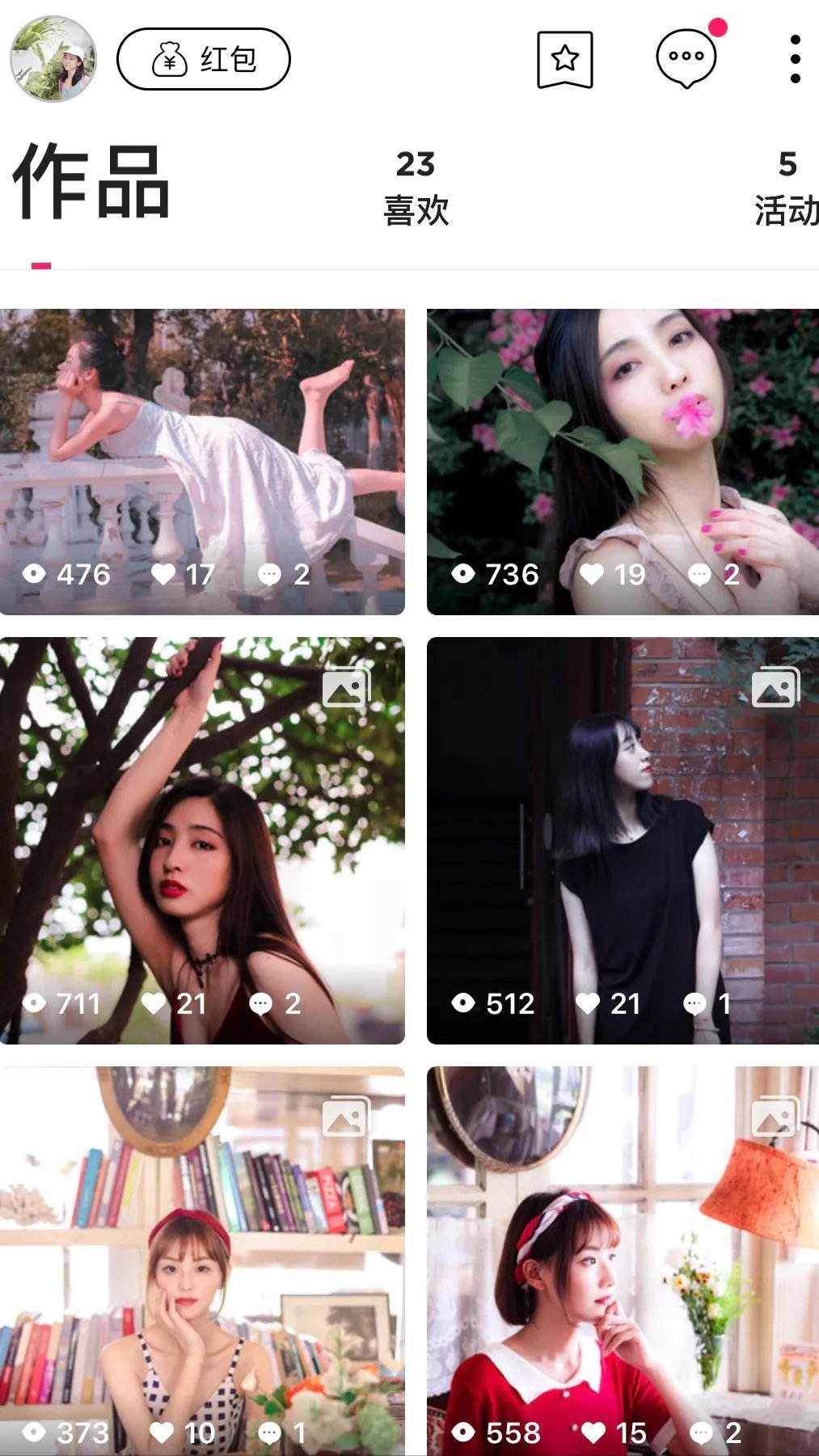View the album with 512 views
This screenshot has height=1456, width=819.
coord(623,841)
